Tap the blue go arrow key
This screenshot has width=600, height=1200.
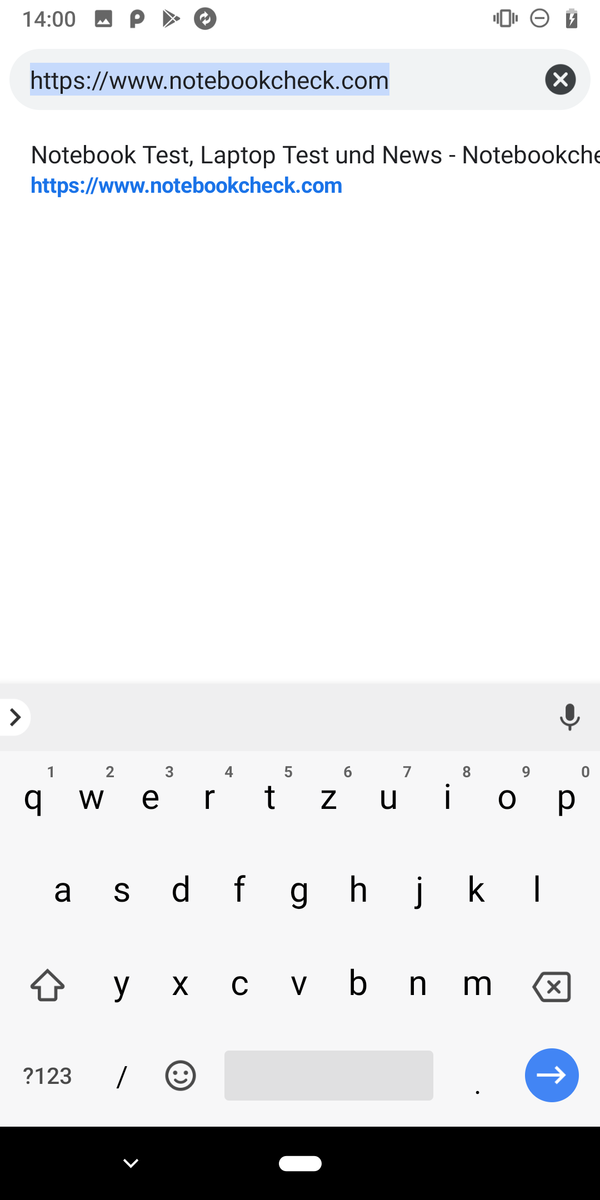551,1075
